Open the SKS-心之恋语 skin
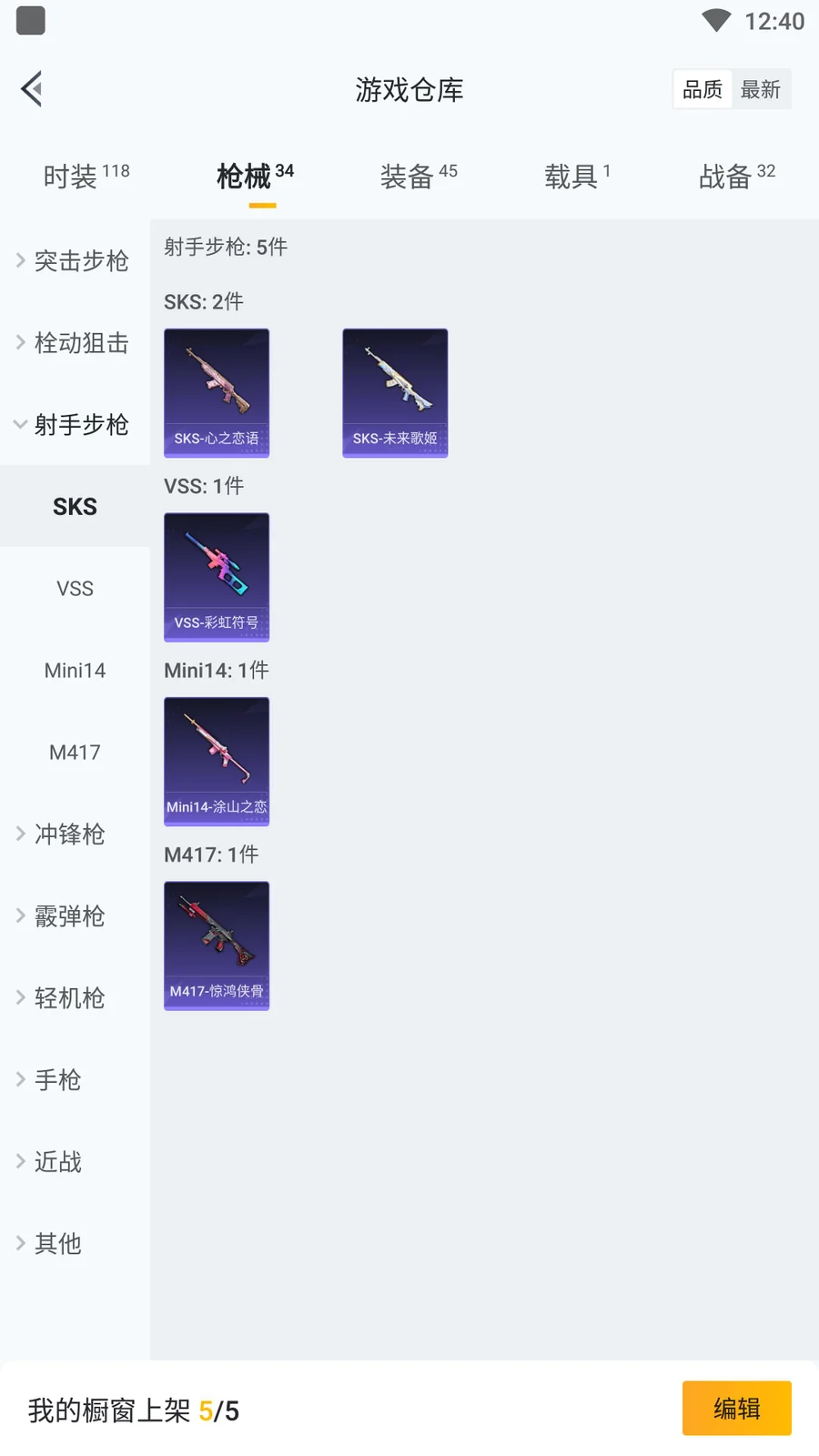Viewport: 819px width, 1456px height. [x=217, y=393]
